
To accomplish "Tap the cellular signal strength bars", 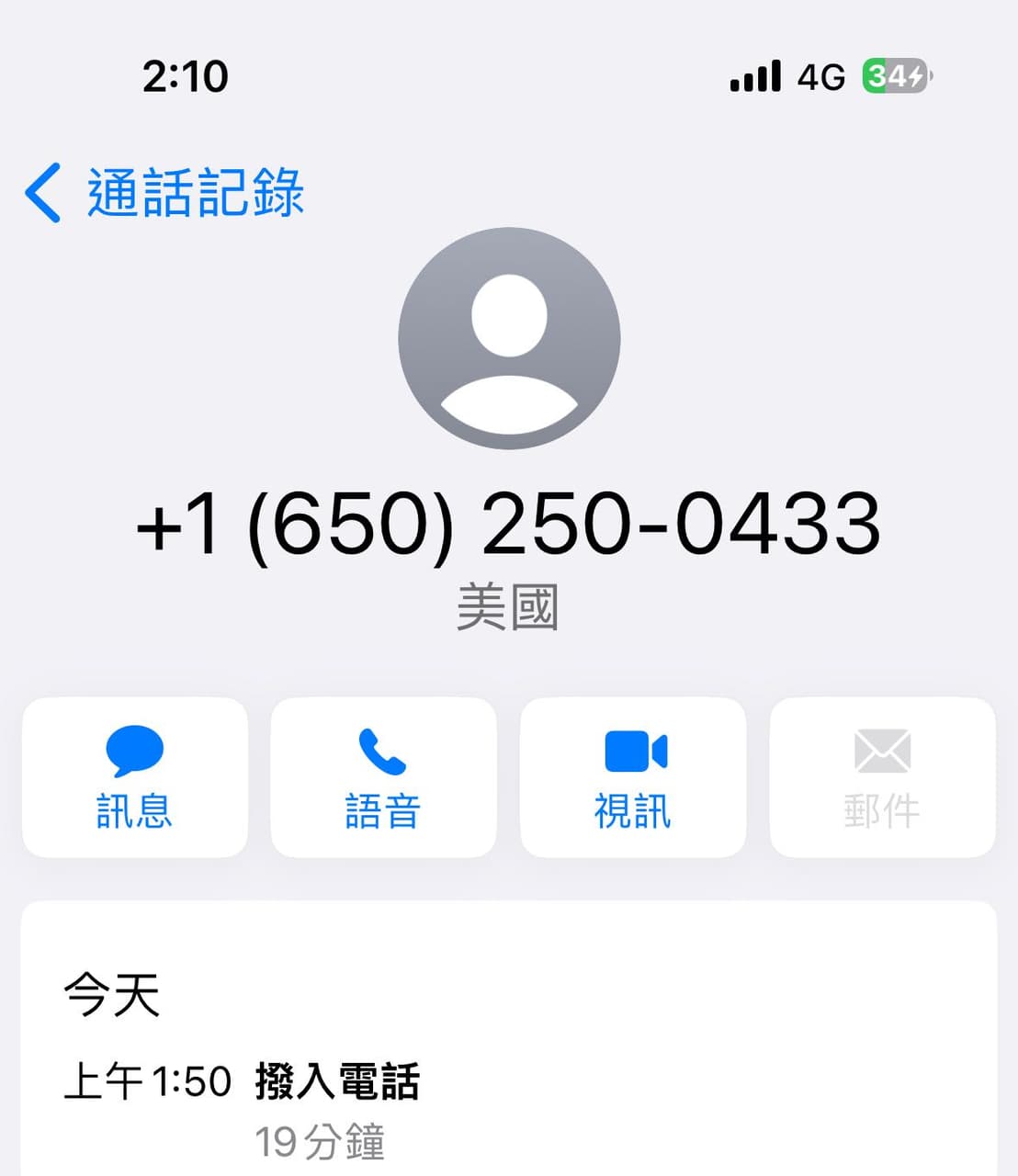I will (753, 77).
